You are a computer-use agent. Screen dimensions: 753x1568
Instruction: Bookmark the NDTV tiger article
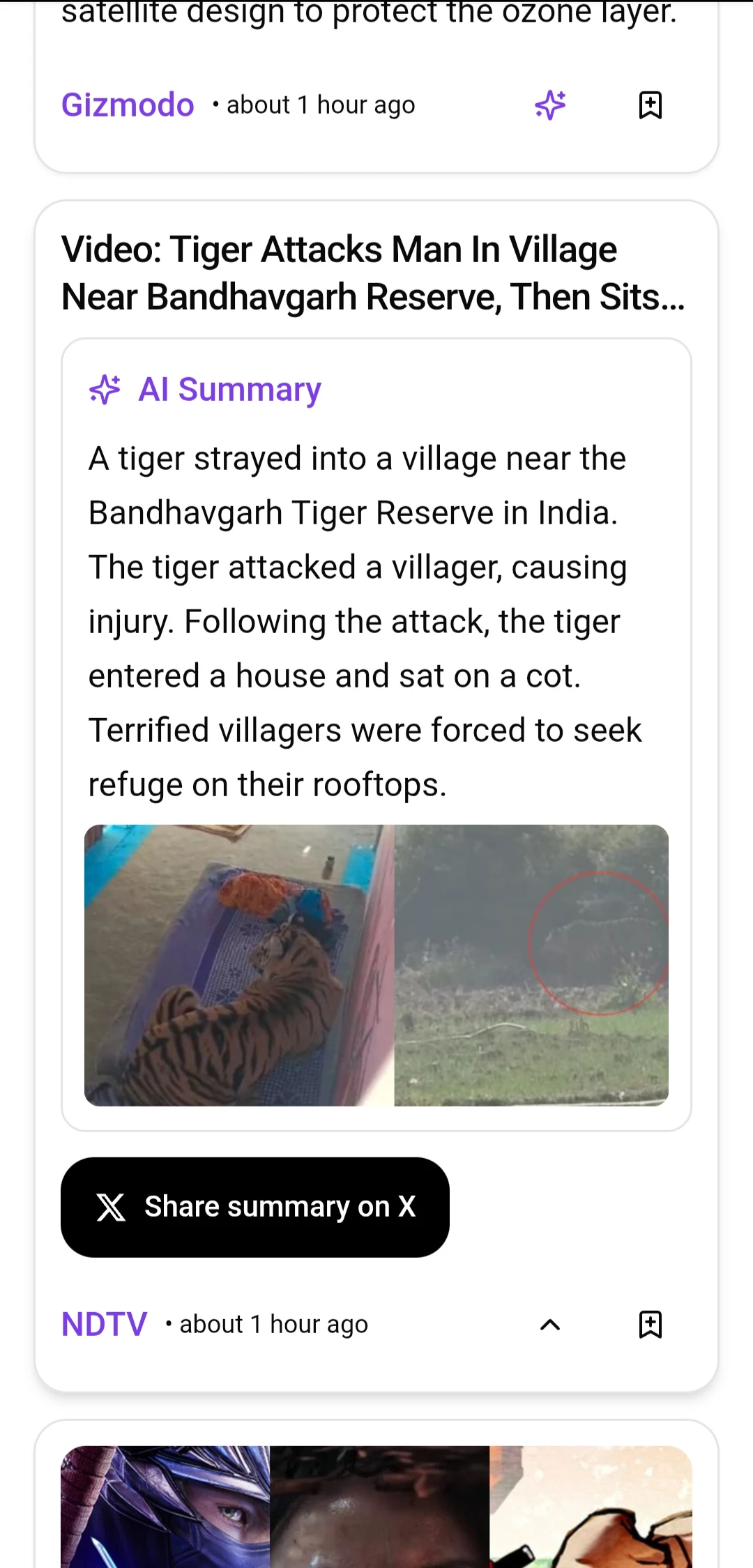[x=650, y=1324]
